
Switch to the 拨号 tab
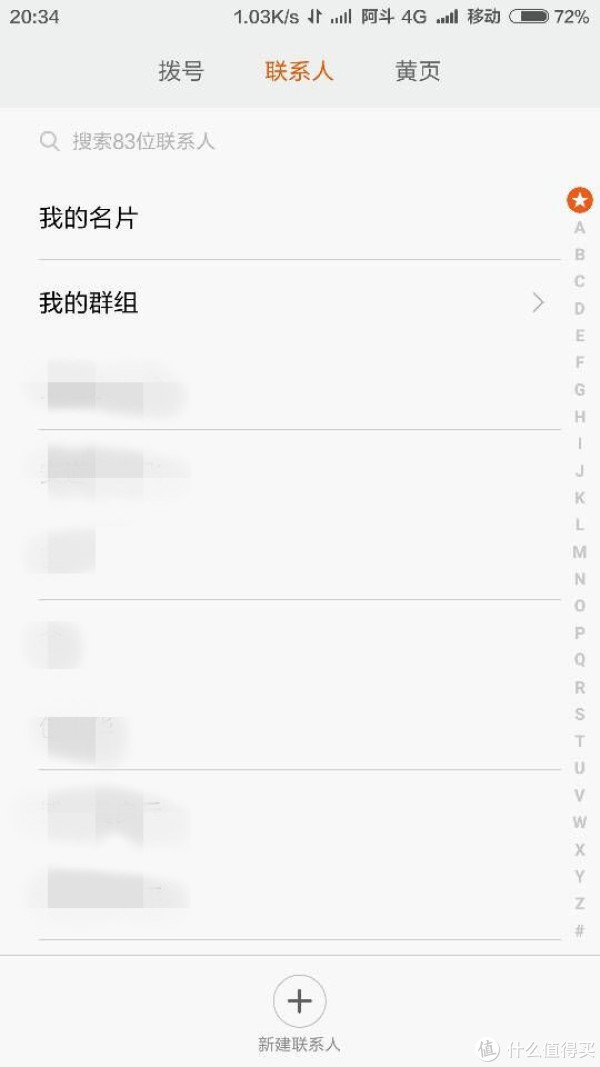tap(181, 71)
